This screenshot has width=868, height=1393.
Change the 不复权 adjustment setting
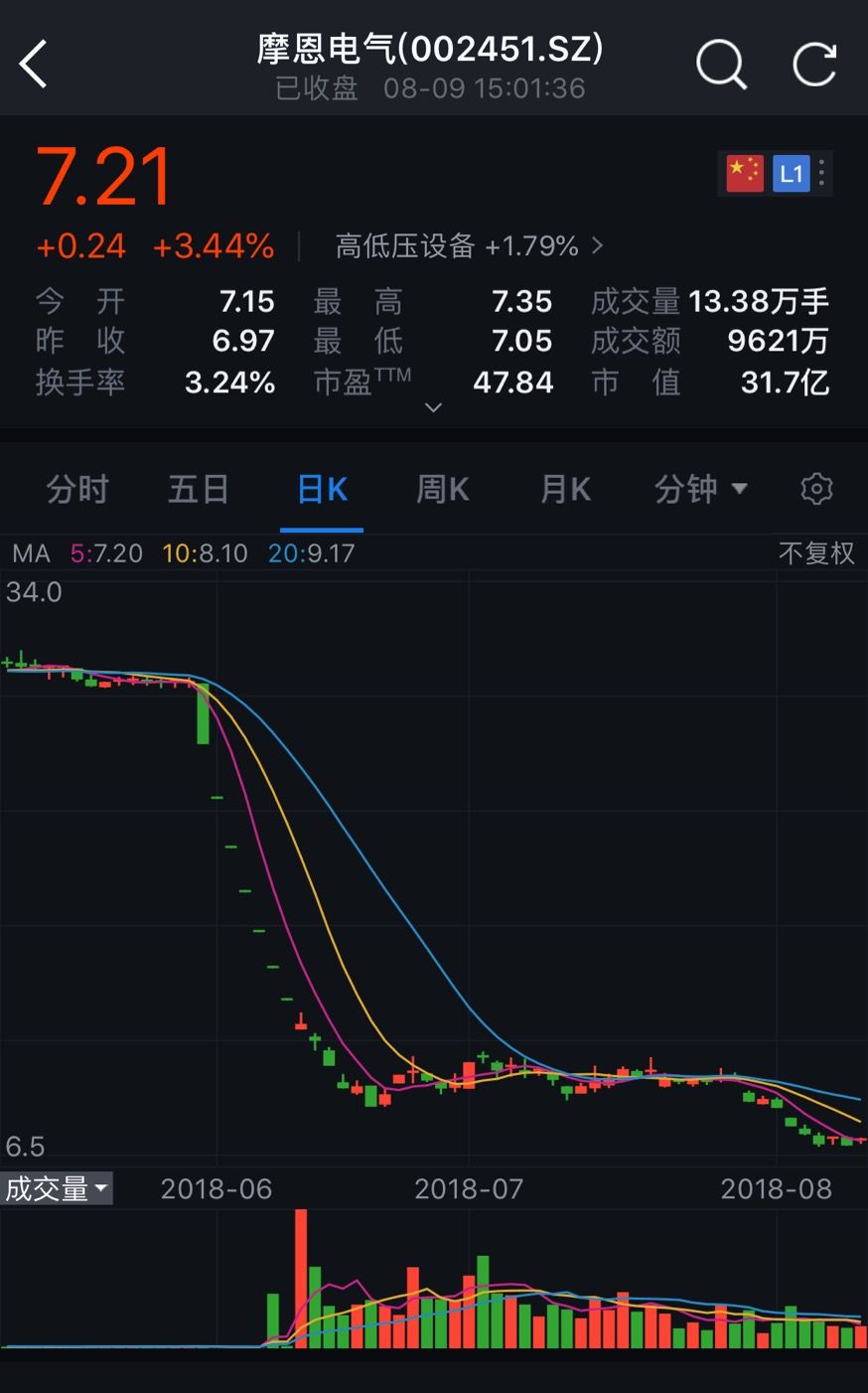click(816, 553)
